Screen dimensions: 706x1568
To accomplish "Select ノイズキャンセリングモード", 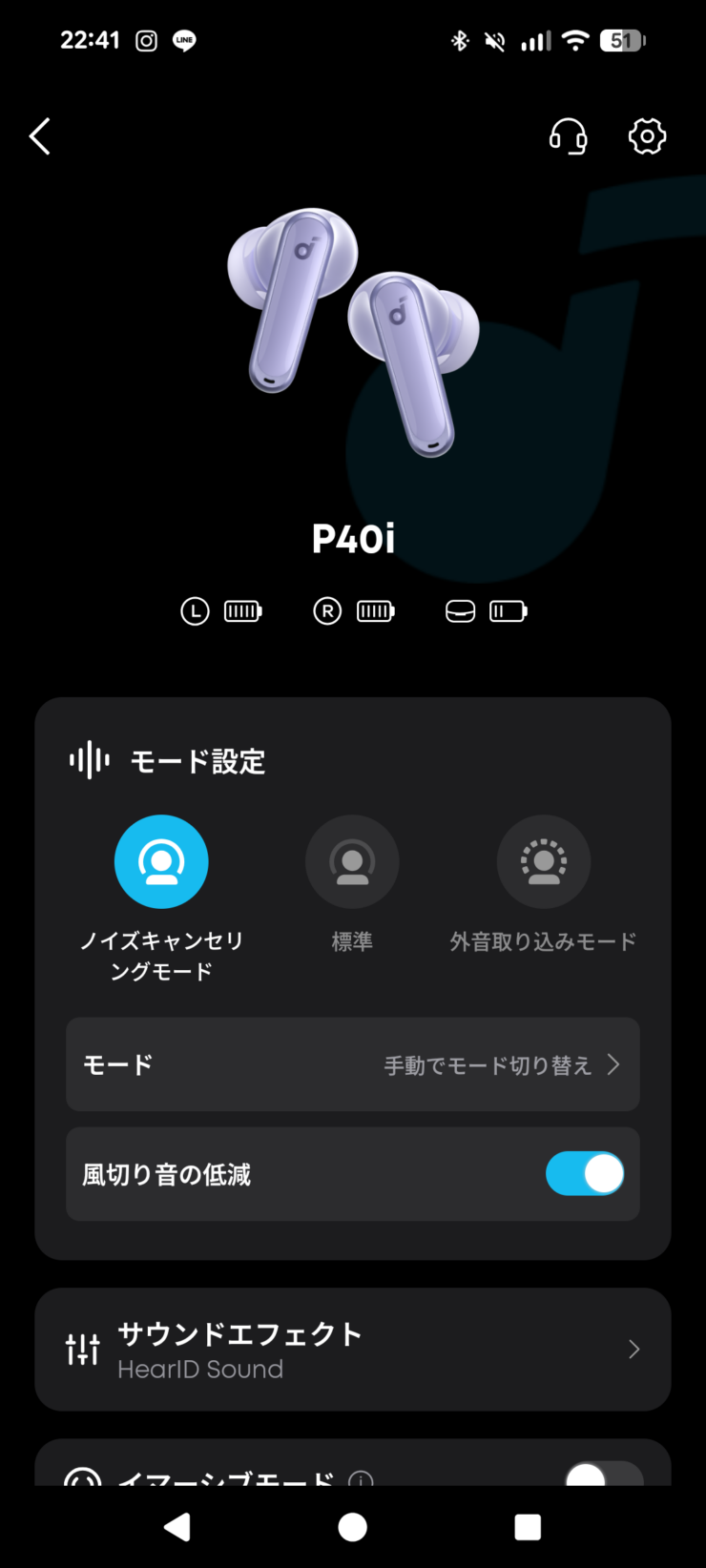I will [161, 862].
